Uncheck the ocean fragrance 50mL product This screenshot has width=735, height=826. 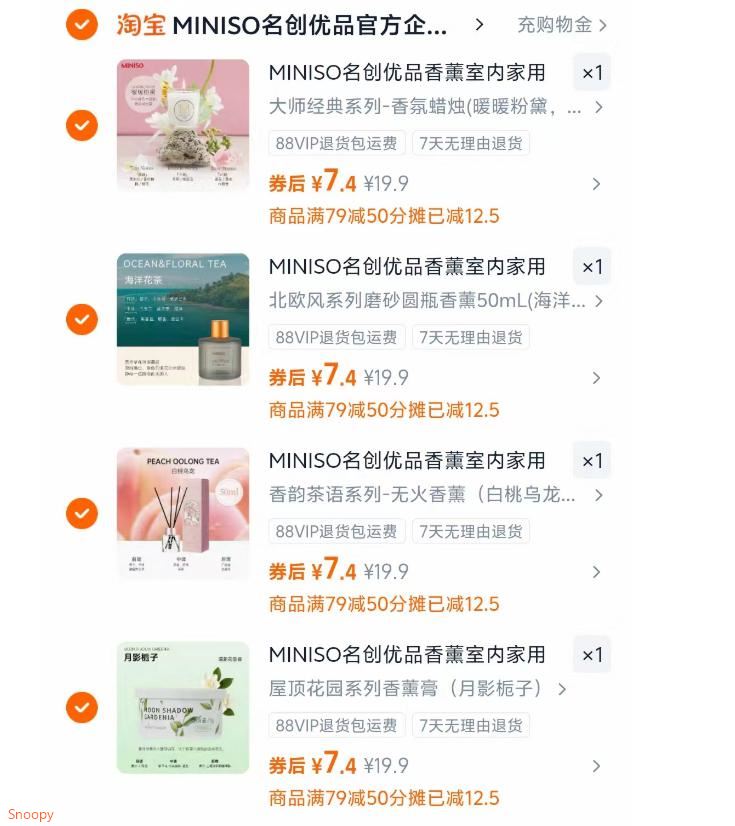(x=82, y=319)
